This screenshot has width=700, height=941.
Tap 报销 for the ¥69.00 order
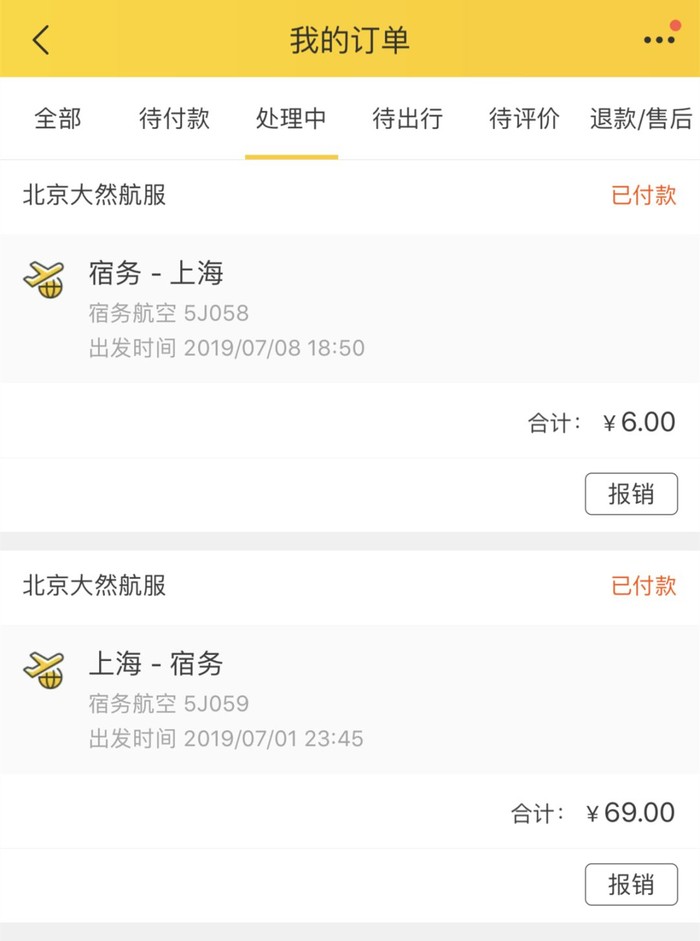tap(631, 884)
